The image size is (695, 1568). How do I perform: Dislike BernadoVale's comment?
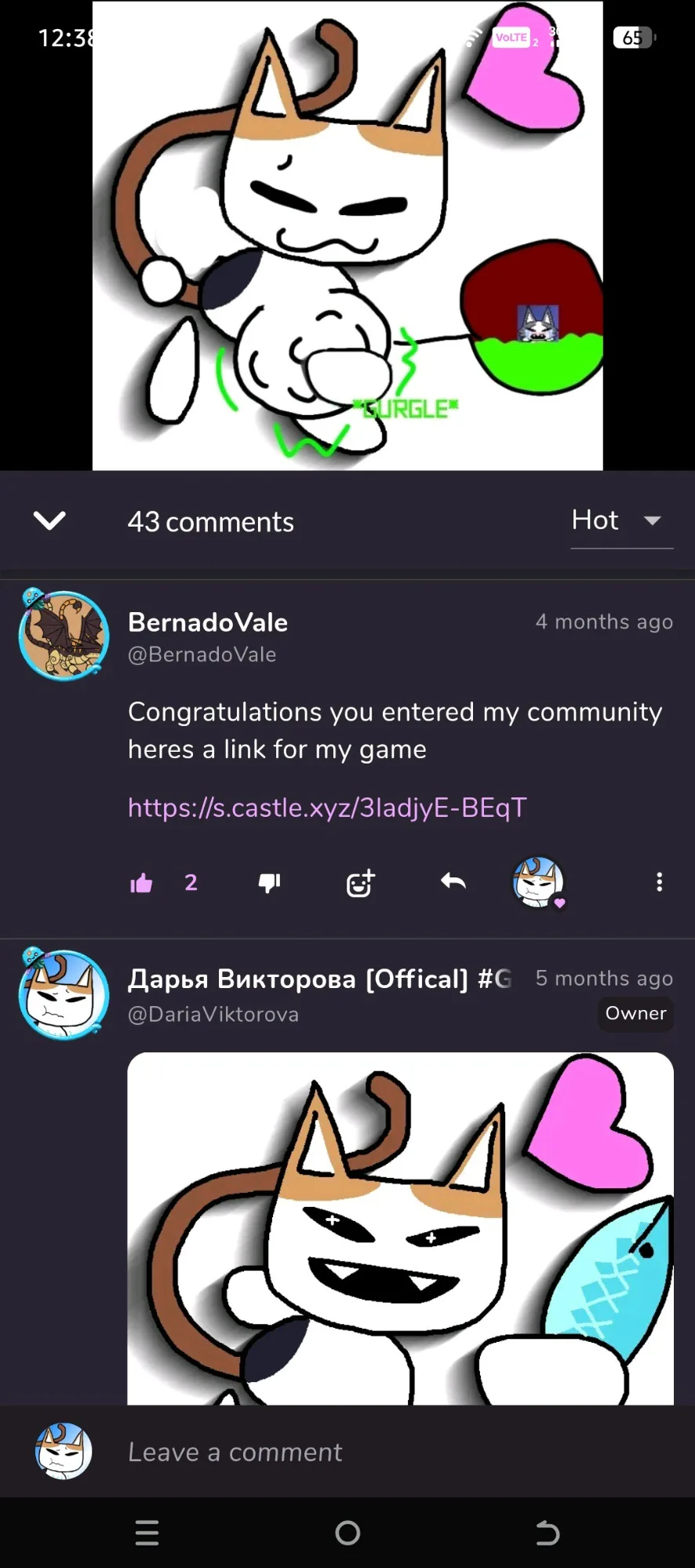click(269, 884)
